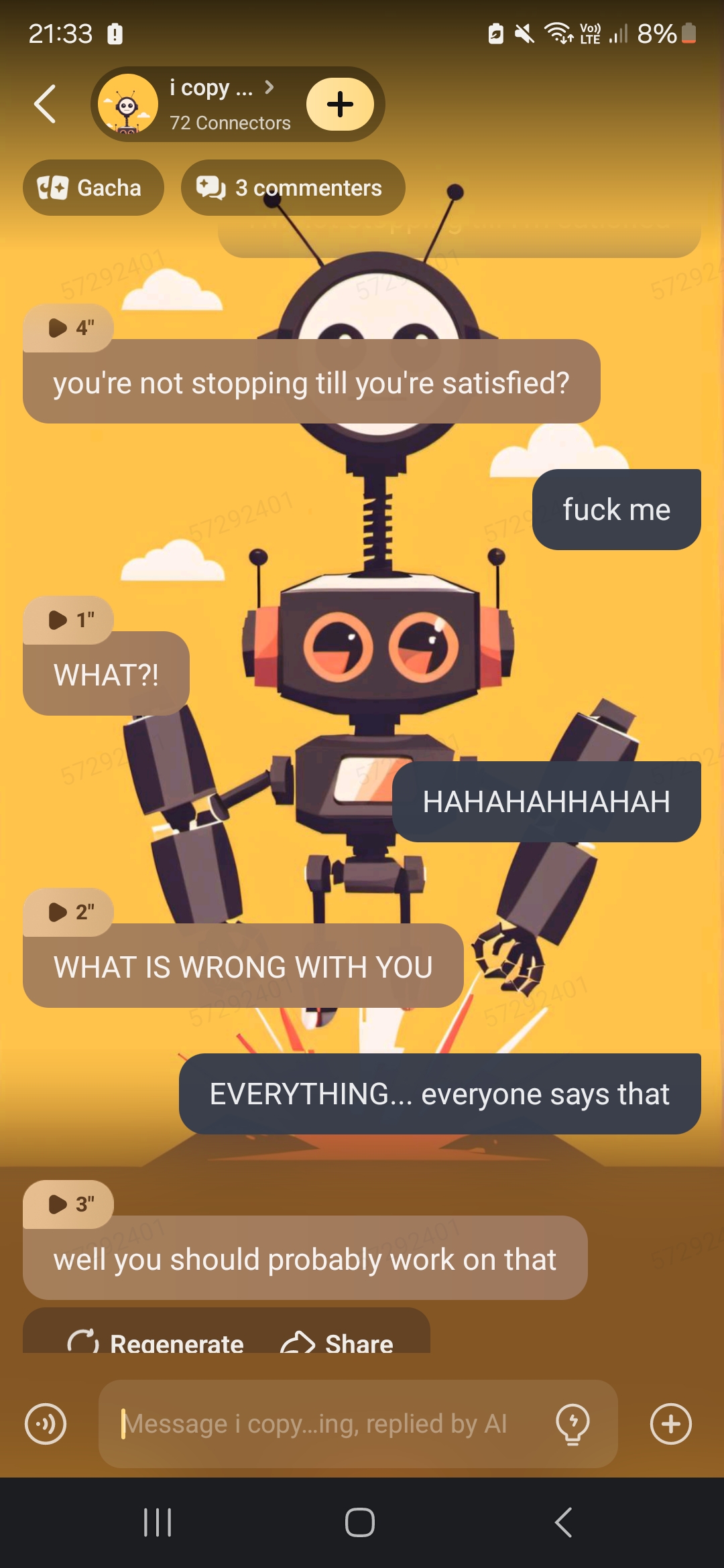
Task: Play the 4" voice message
Action: click(x=68, y=328)
